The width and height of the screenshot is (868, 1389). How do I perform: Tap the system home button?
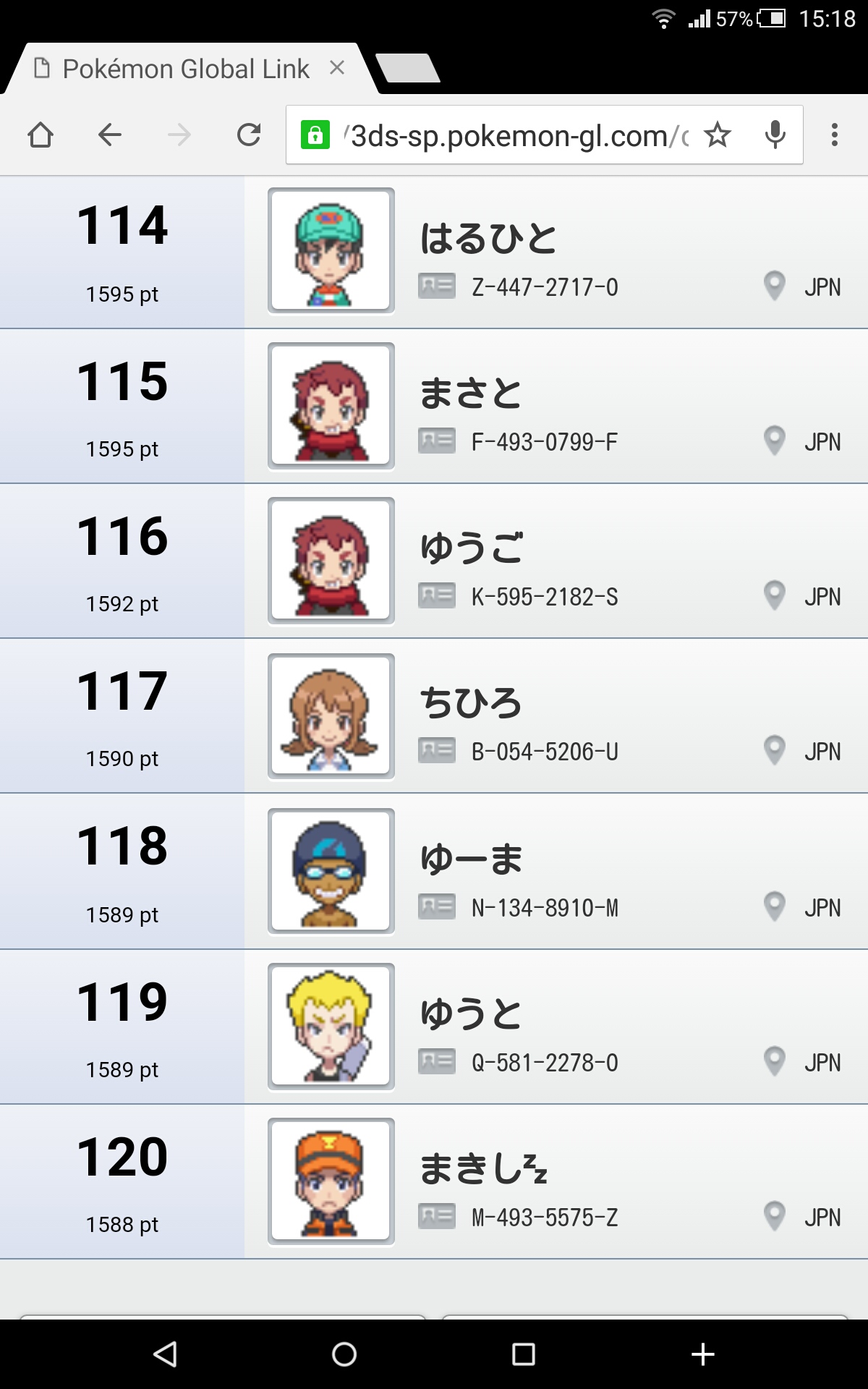coord(344,1354)
